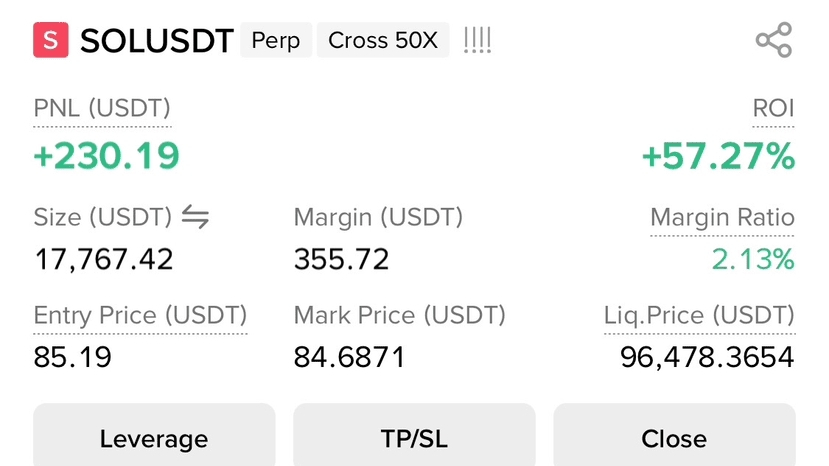Open the Margin Ratio info
Screen dimensions: 829x466
coord(722,218)
